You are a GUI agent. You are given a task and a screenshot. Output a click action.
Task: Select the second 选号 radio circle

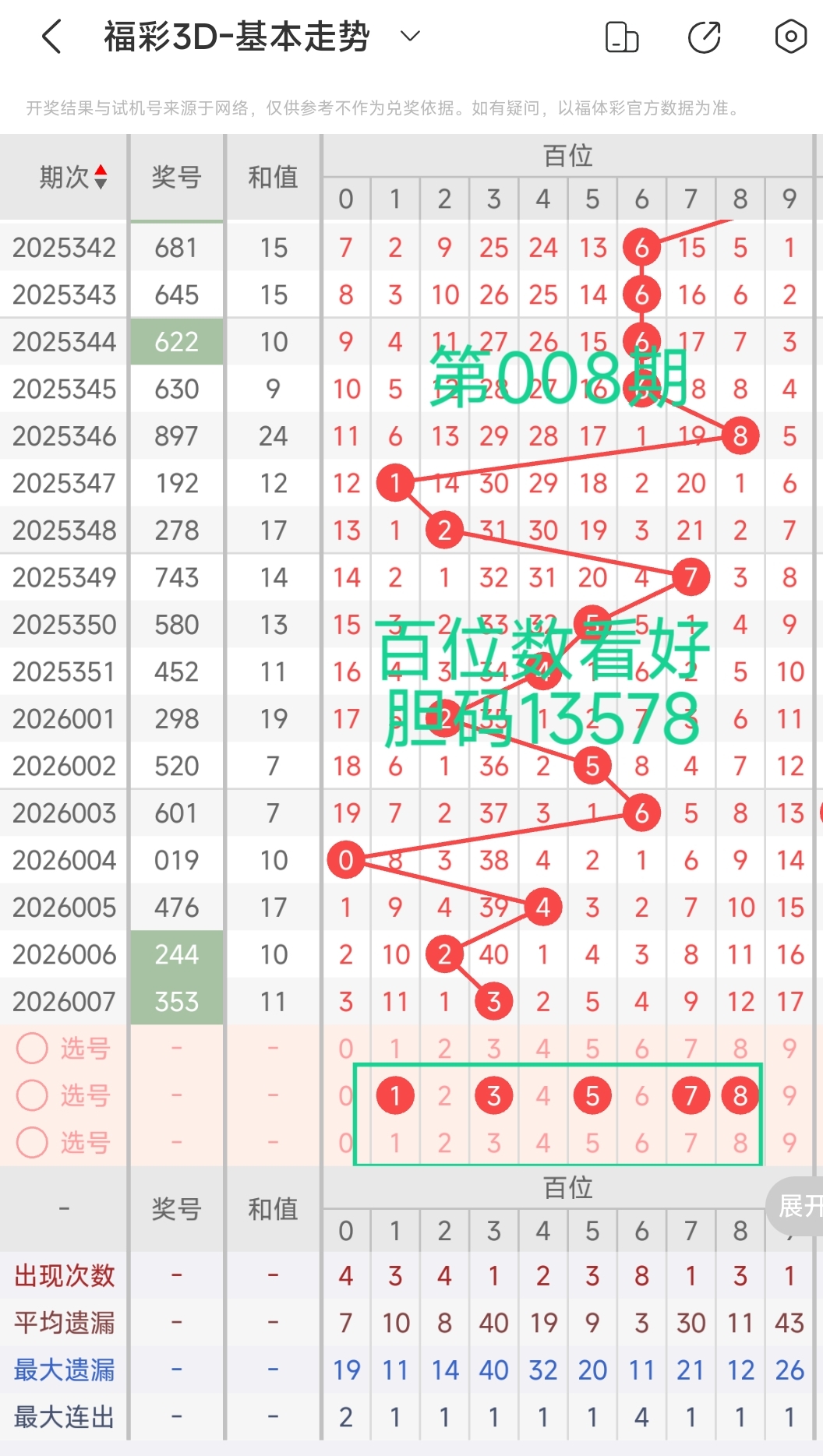33,1095
